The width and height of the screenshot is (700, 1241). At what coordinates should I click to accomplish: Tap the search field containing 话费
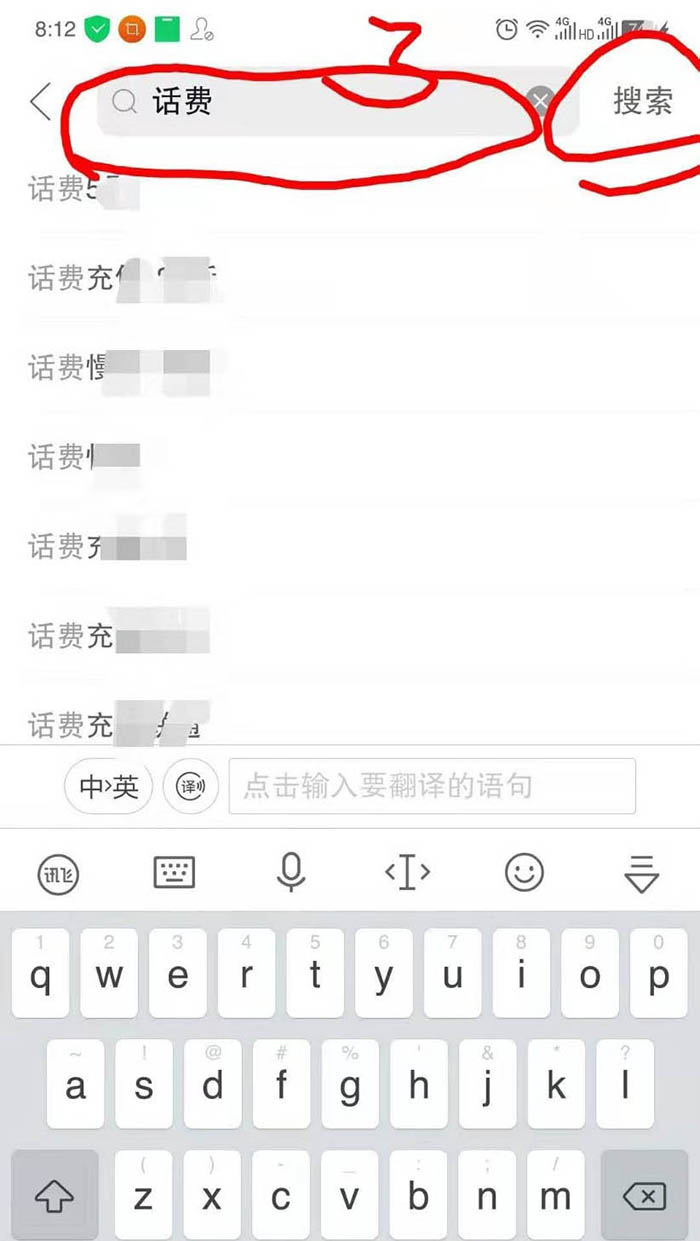click(320, 102)
